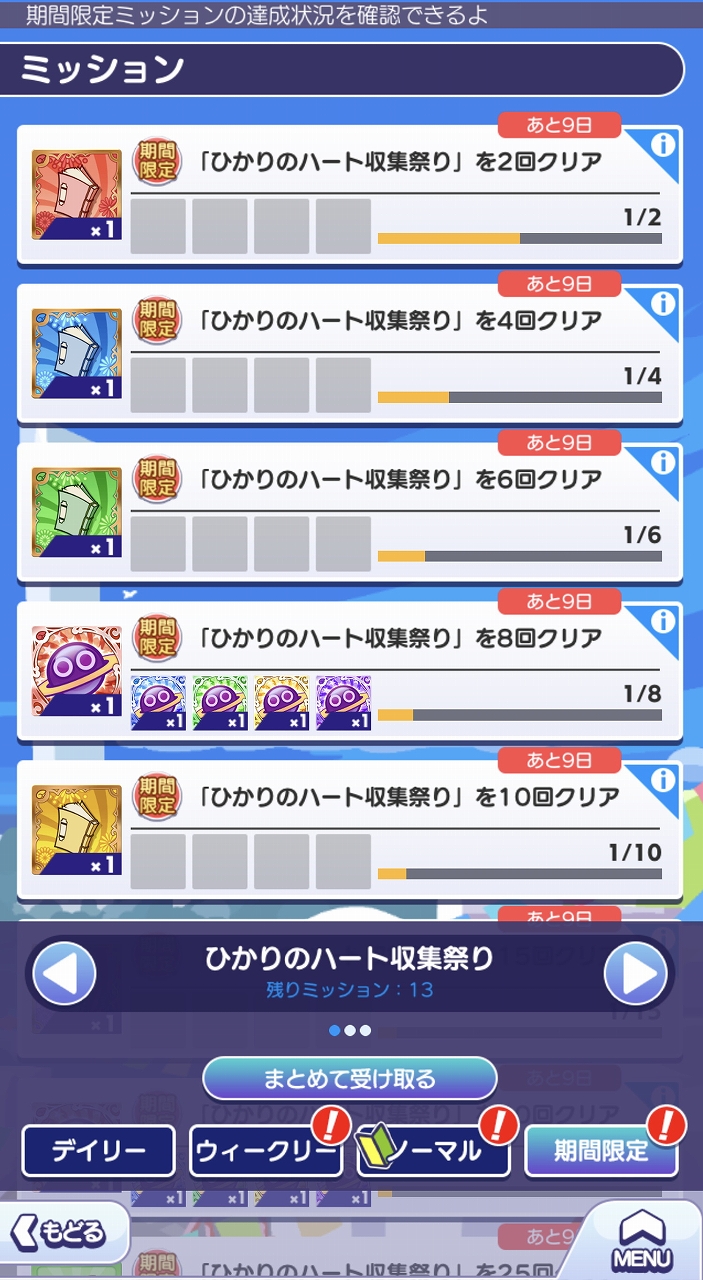Viewport: 703px width, 1280px height.
Task: Show next mission event with right arrow
Action: 636,973
